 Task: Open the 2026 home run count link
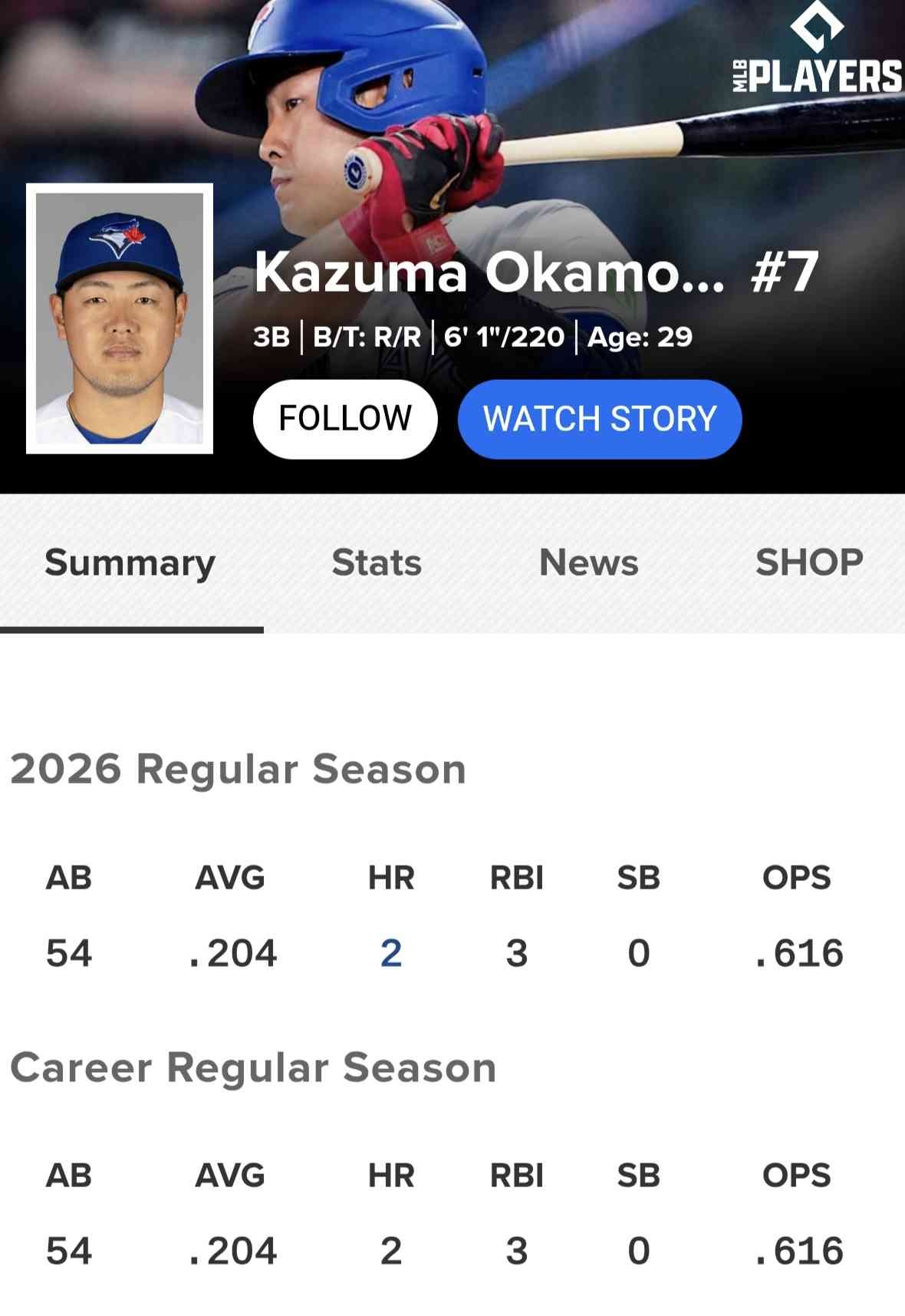click(391, 954)
